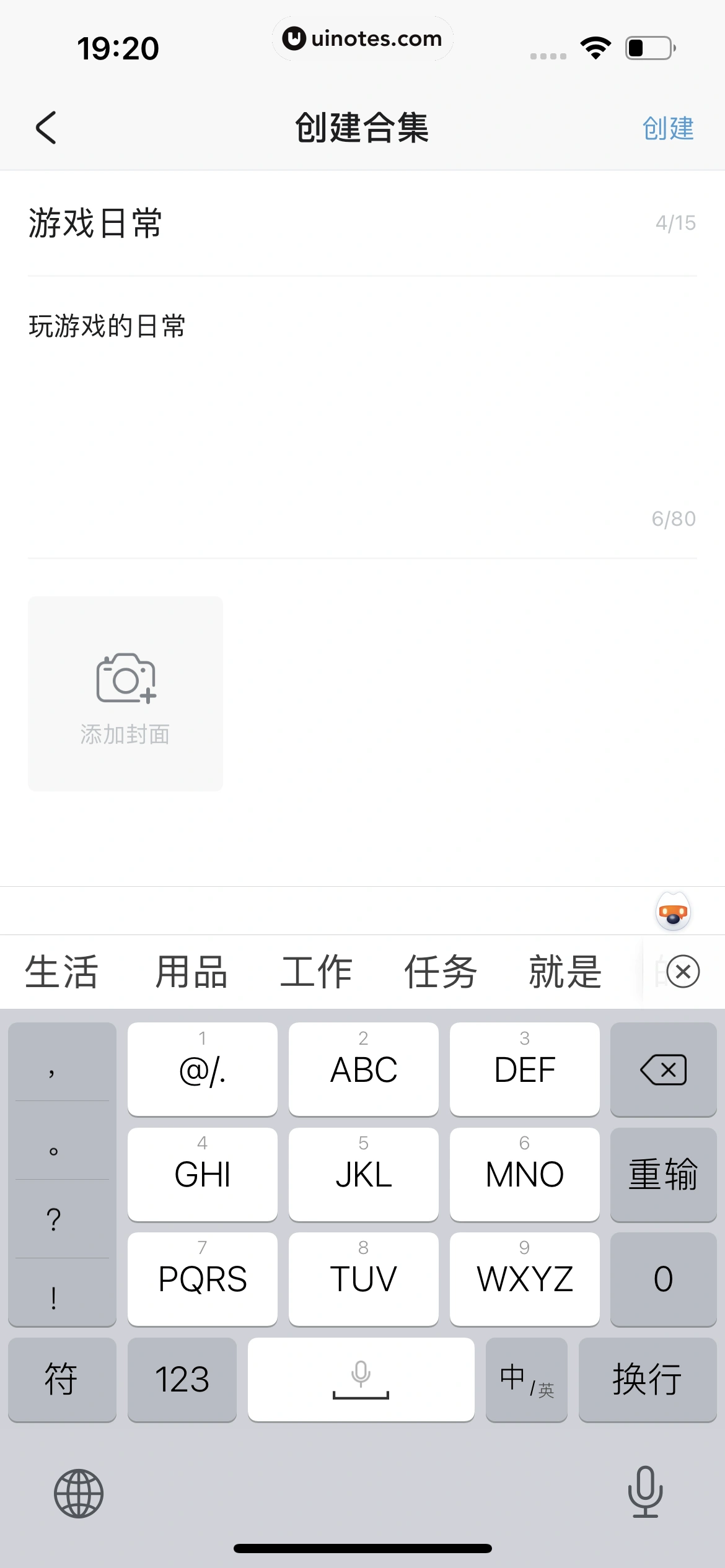Open the robot emoji icon in input bar
The height and width of the screenshot is (1568, 725).
coord(673,910)
